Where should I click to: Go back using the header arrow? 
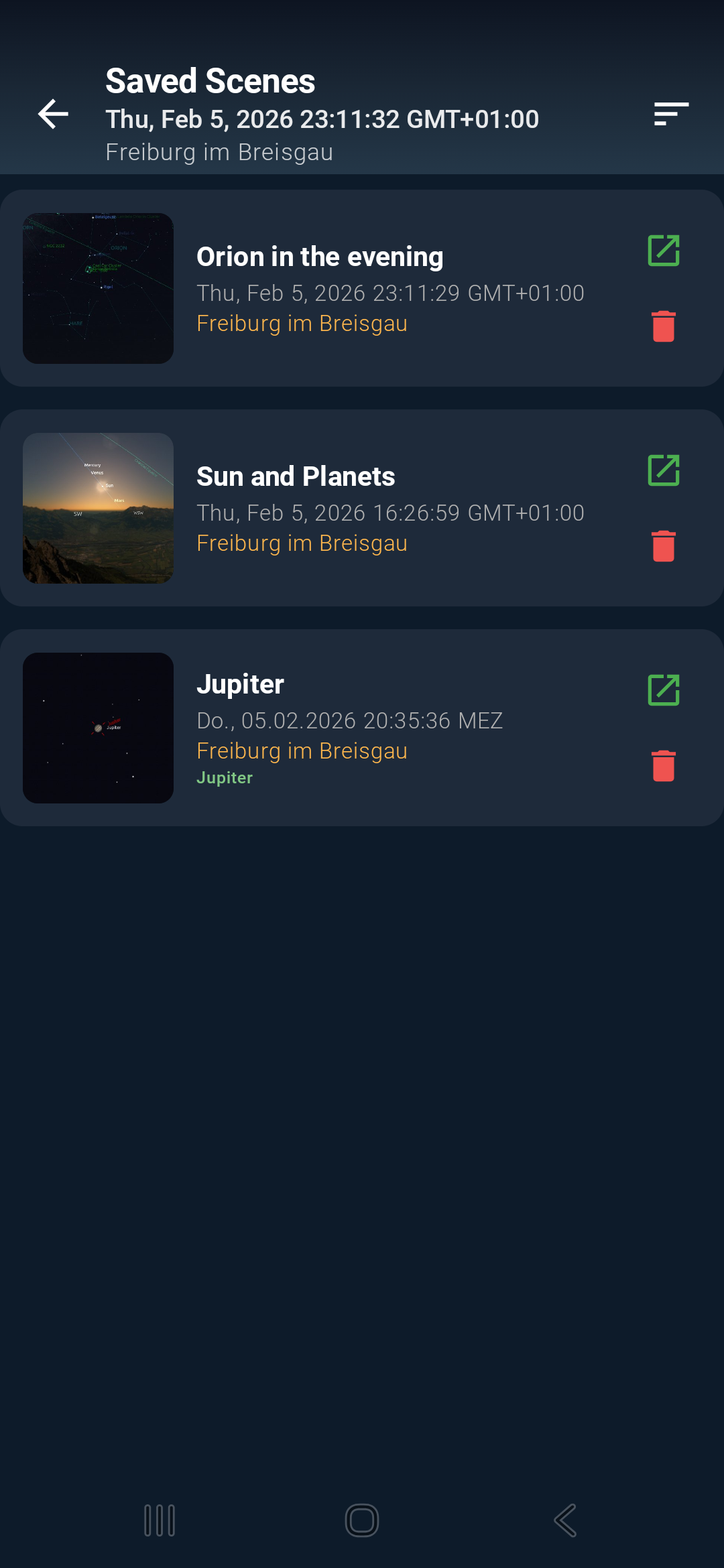[54, 114]
